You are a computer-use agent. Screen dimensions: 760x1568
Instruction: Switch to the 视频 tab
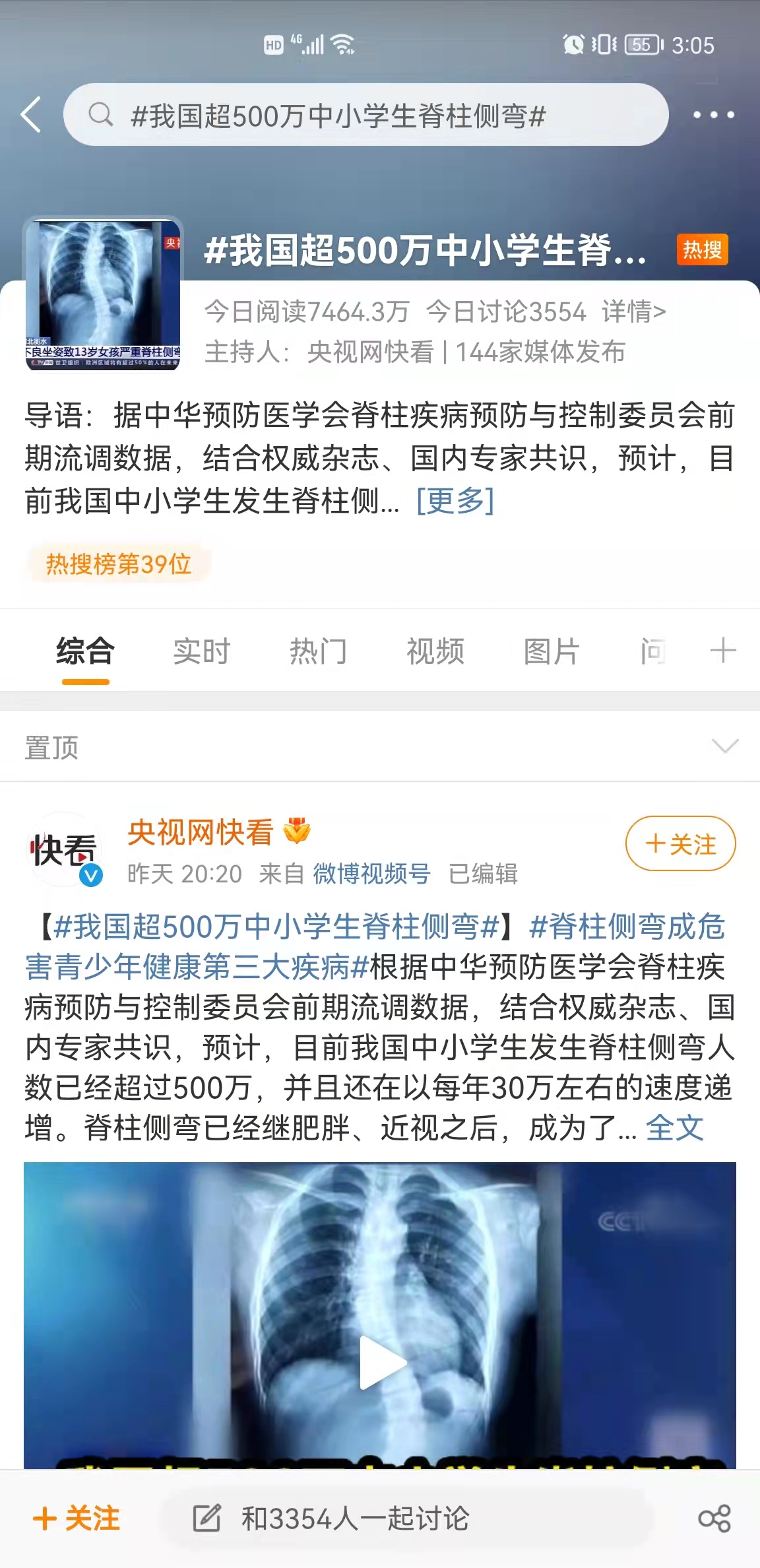[x=435, y=651]
